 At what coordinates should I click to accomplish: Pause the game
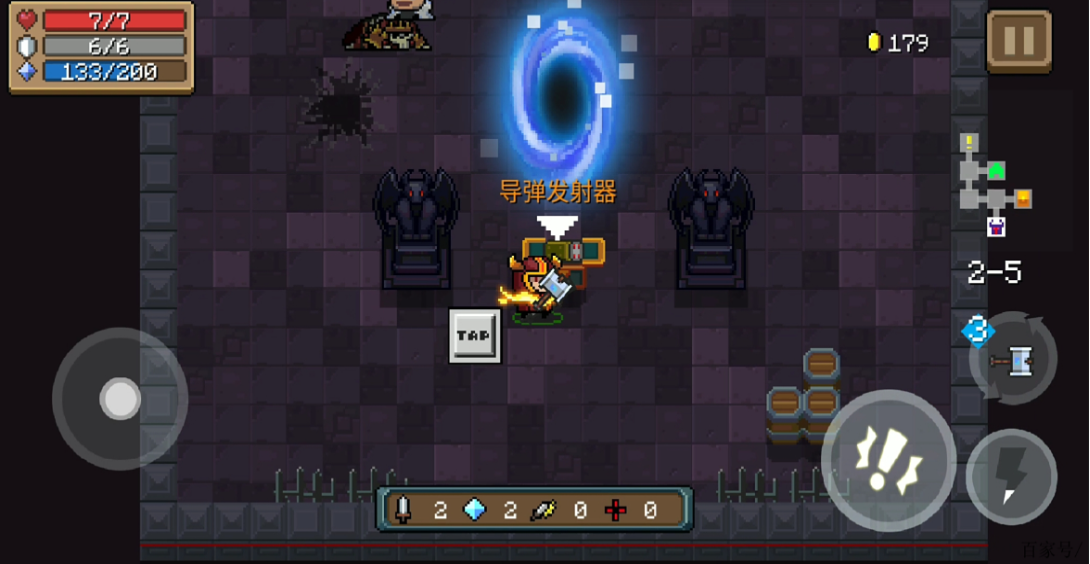(1019, 41)
